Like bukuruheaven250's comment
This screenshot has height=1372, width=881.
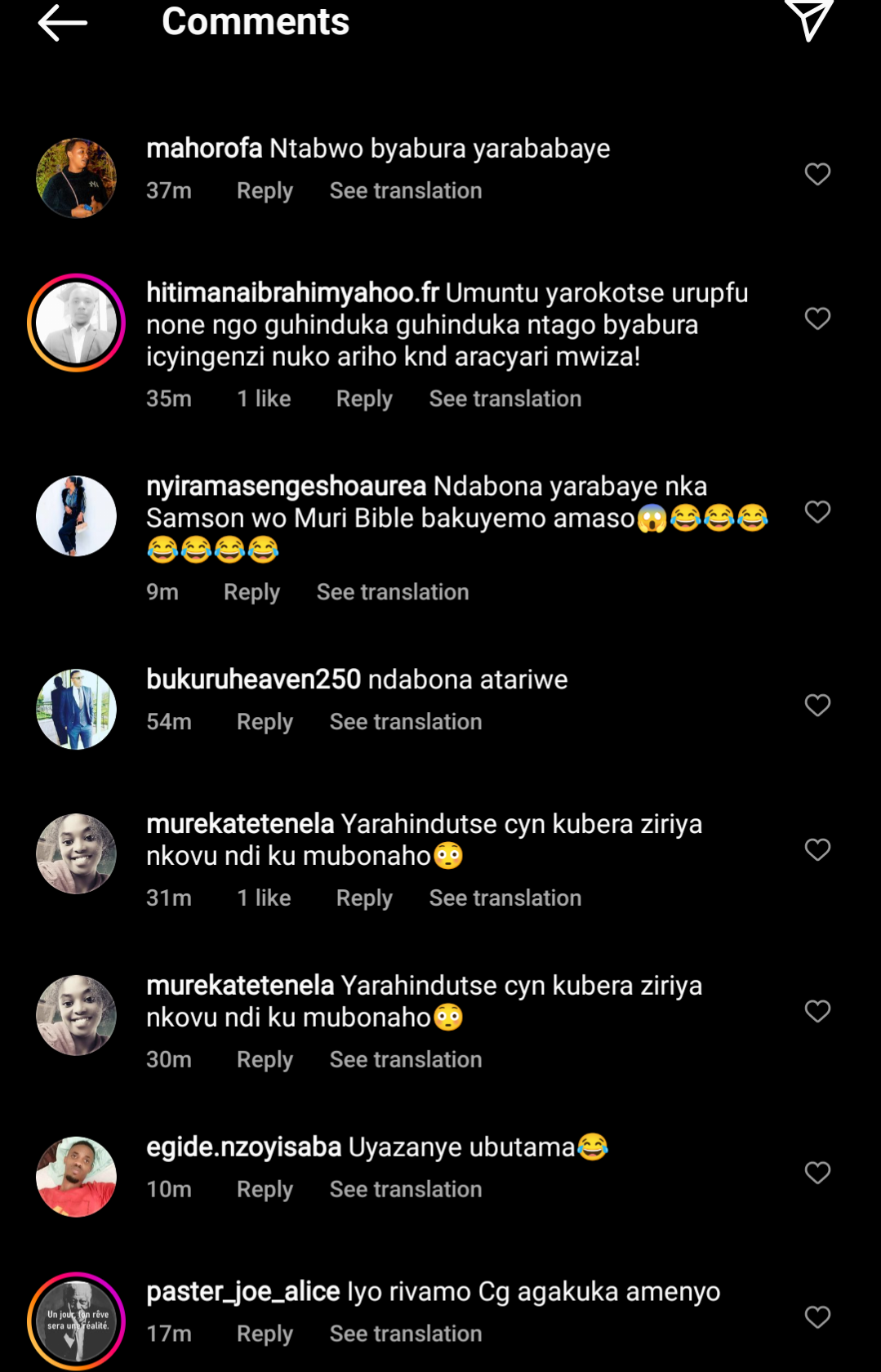tap(817, 706)
